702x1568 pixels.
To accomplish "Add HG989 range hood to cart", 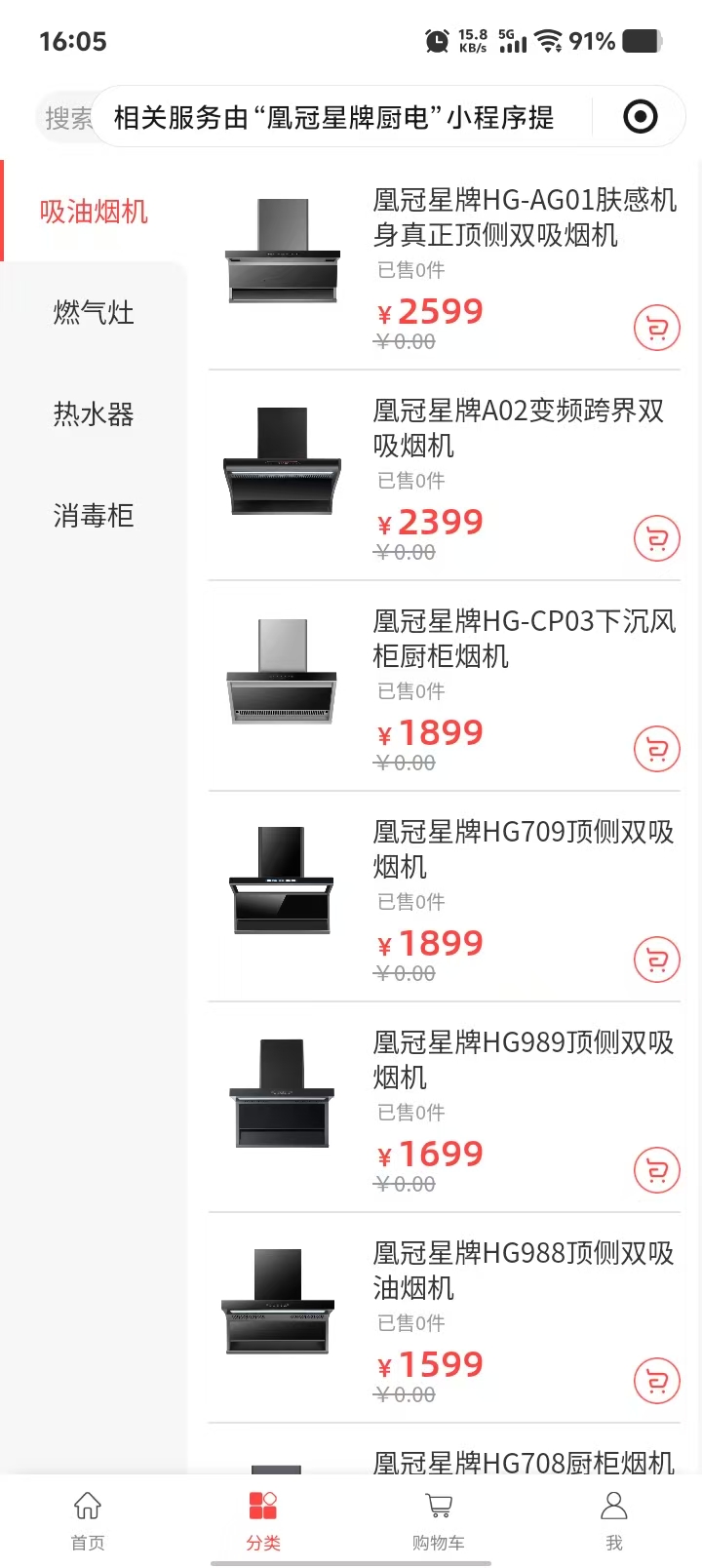I will coord(656,1171).
